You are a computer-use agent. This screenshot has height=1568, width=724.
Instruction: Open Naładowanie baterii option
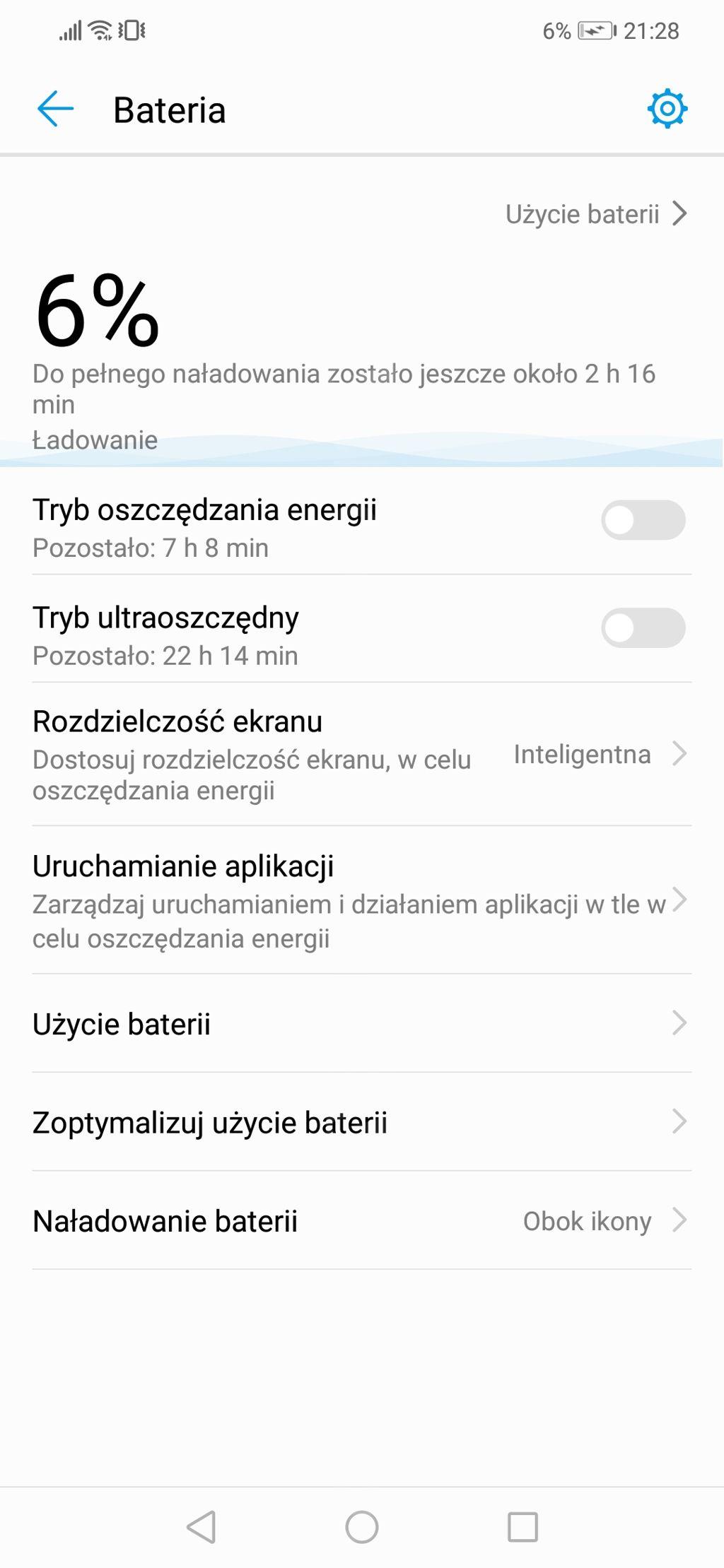click(362, 1220)
